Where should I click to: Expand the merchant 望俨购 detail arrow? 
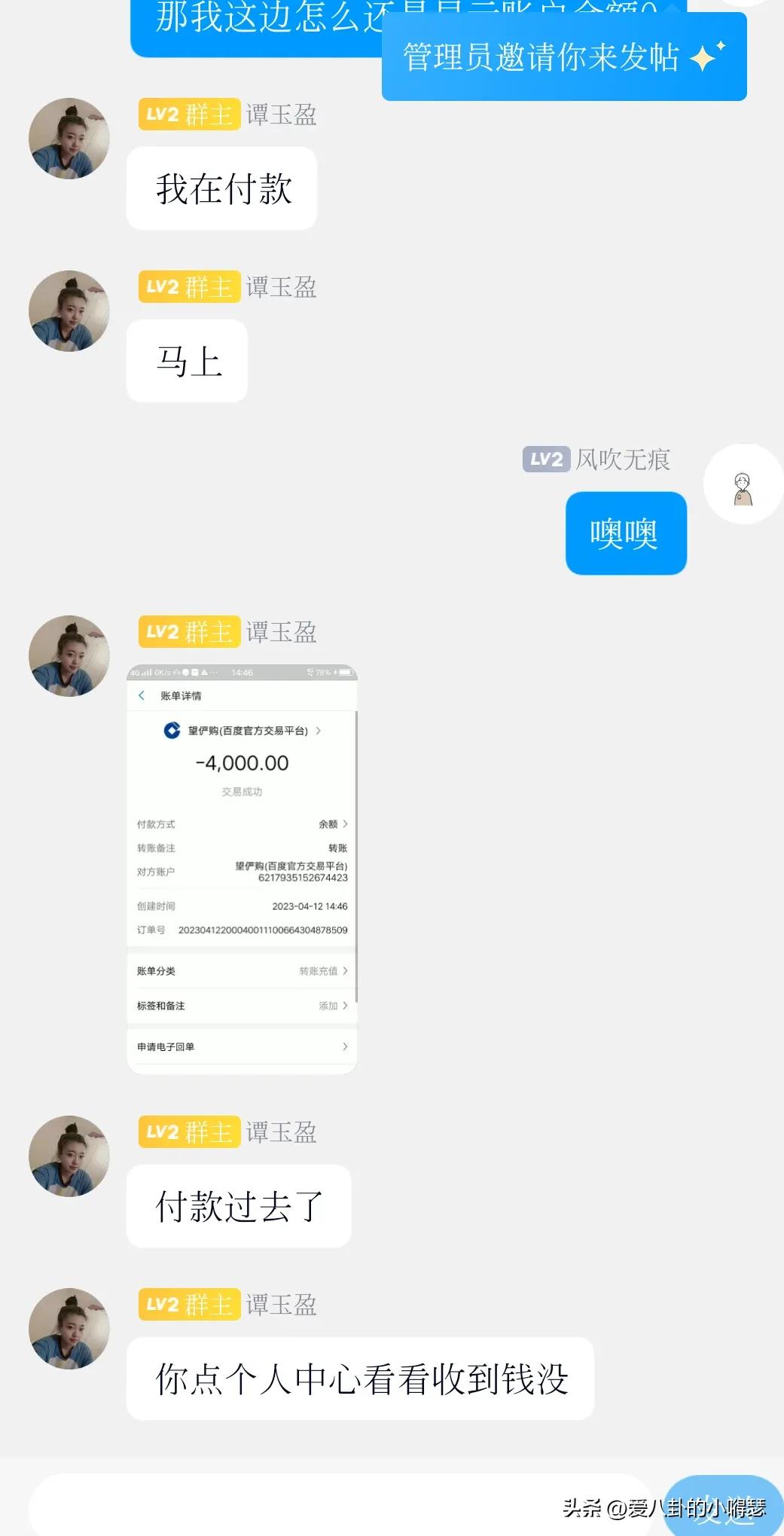pyautogui.click(x=319, y=731)
